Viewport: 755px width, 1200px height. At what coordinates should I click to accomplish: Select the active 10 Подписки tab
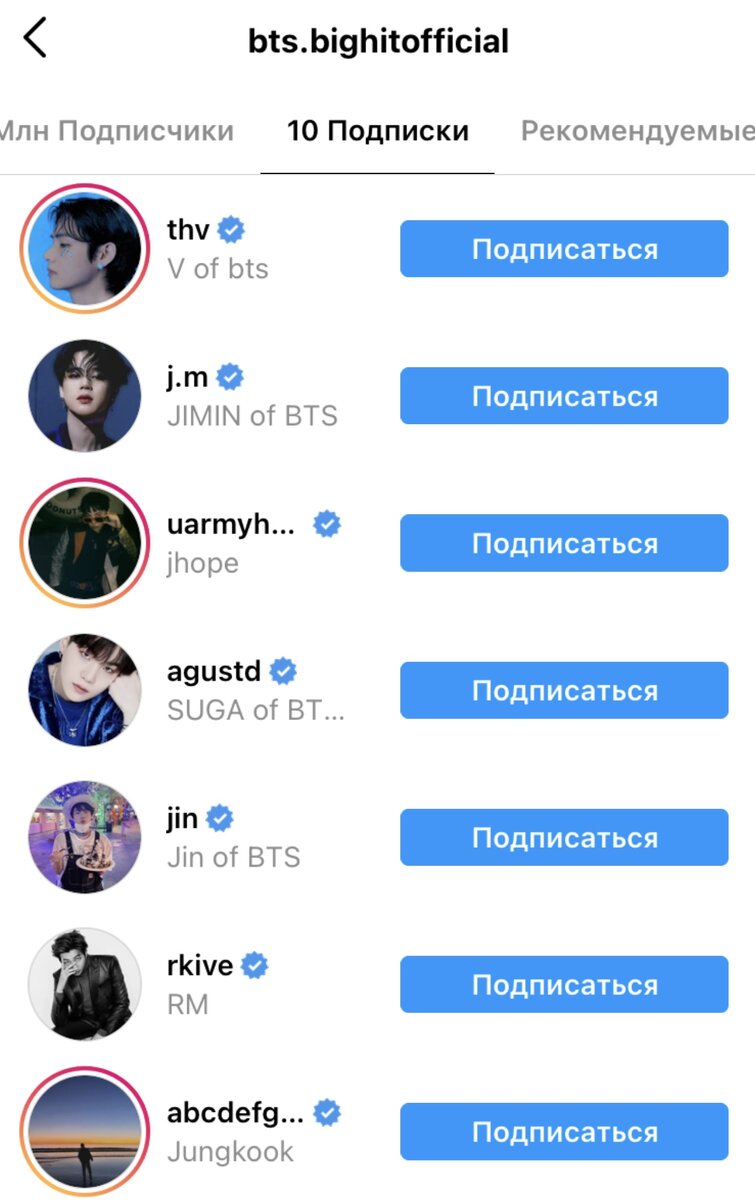tap(377, 130)
